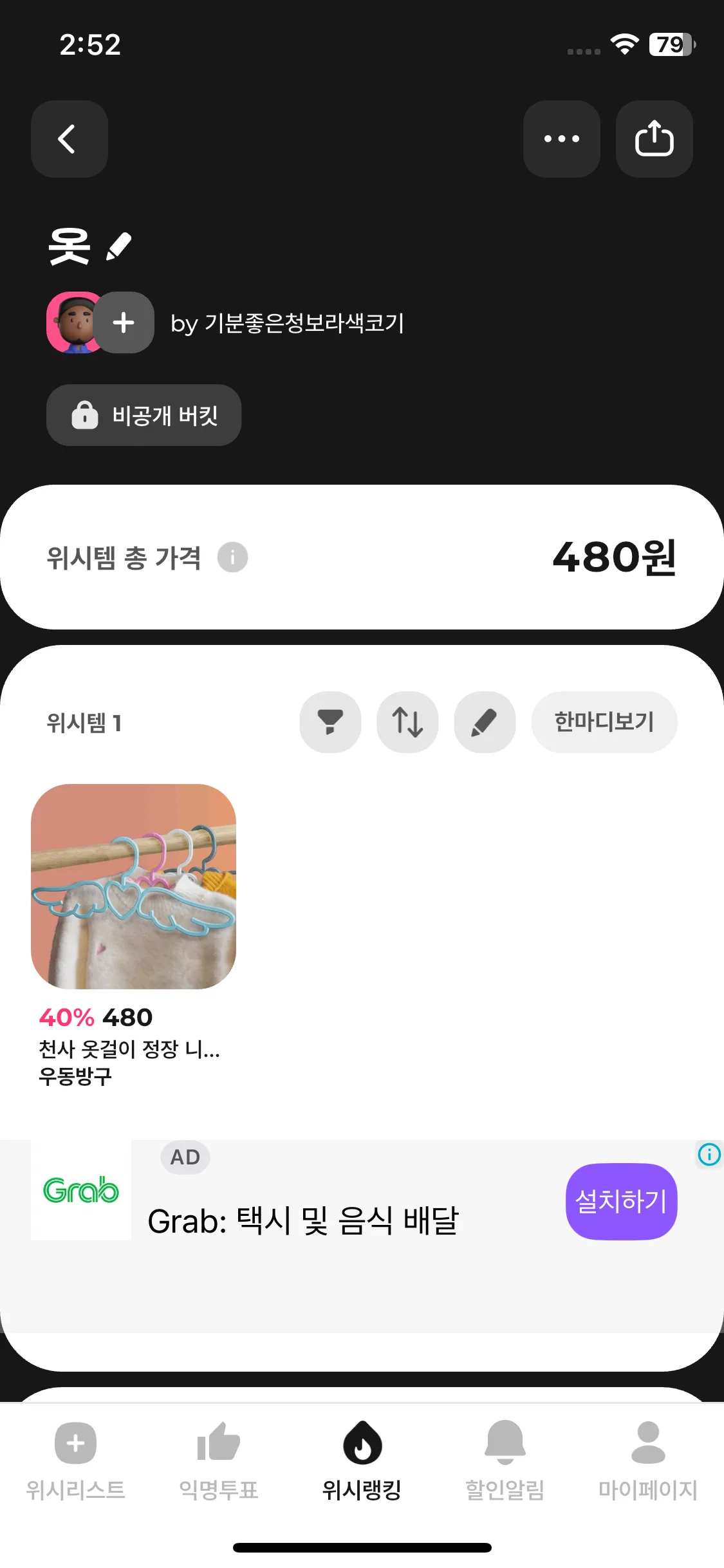Viewport: 724px width, 1568px height.
Task: Tap the edit pencil next to 옷 title
Action: tap(117, 246)
